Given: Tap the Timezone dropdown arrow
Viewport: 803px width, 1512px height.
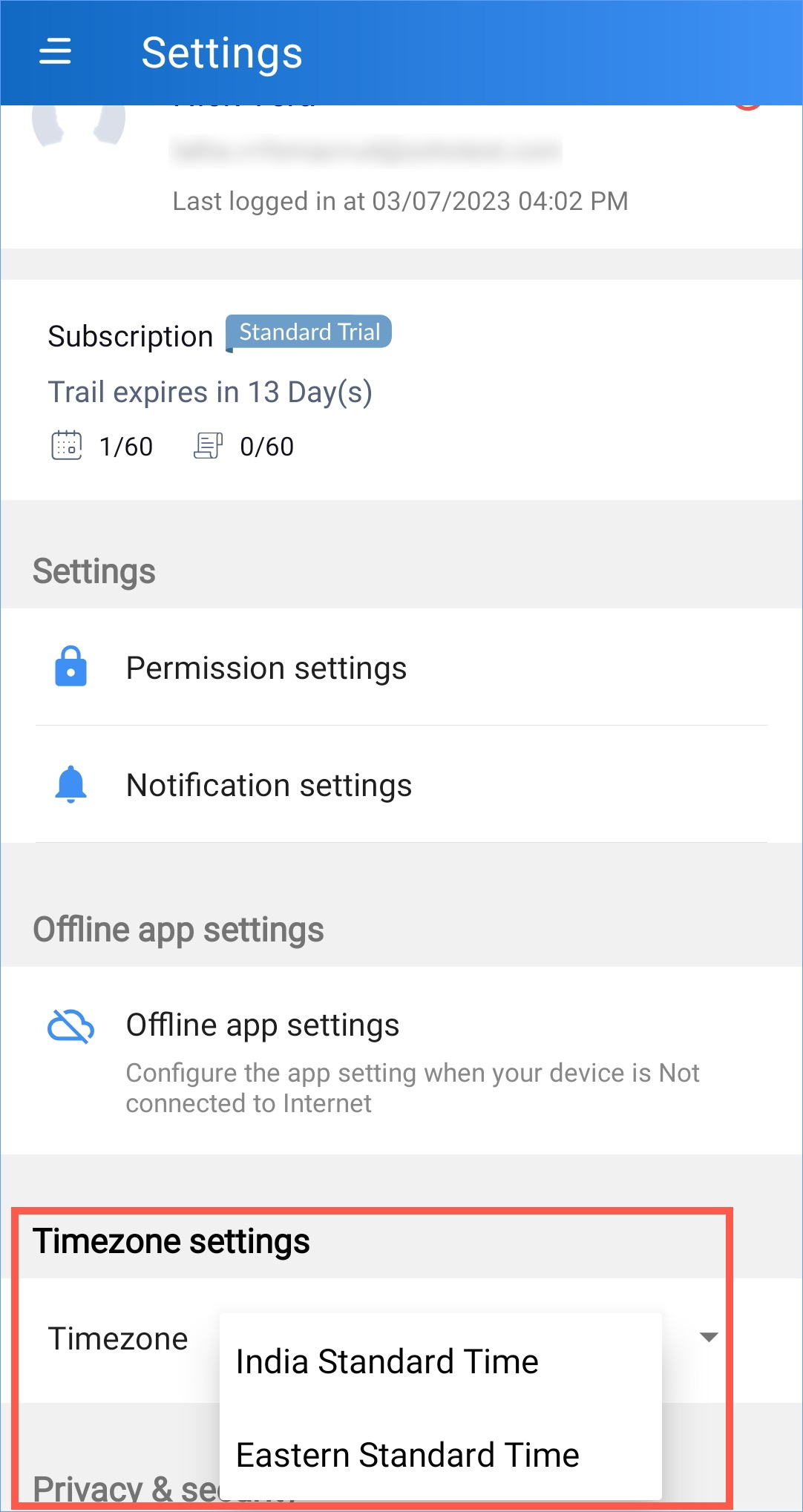Looking at the screenshot, I should [x=709, y=1338].
